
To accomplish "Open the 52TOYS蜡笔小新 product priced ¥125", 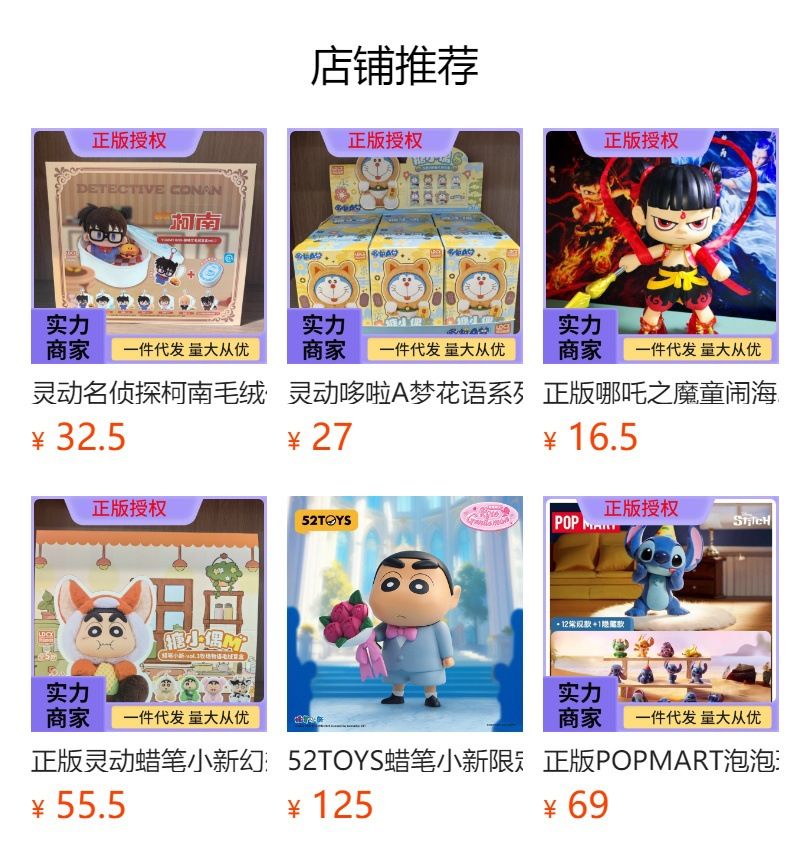I will pyautogui.click(x=405, y=660).
